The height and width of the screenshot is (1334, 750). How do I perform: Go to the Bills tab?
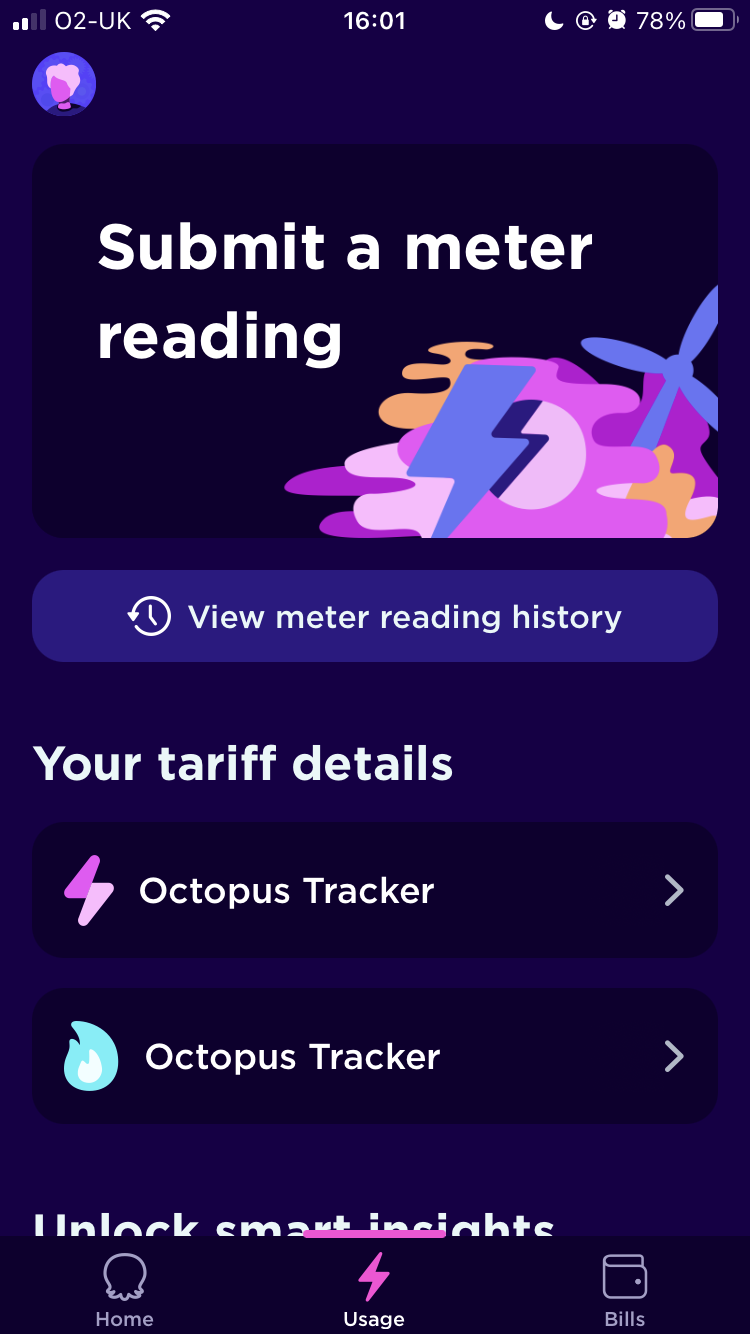tap(624, 1290)
